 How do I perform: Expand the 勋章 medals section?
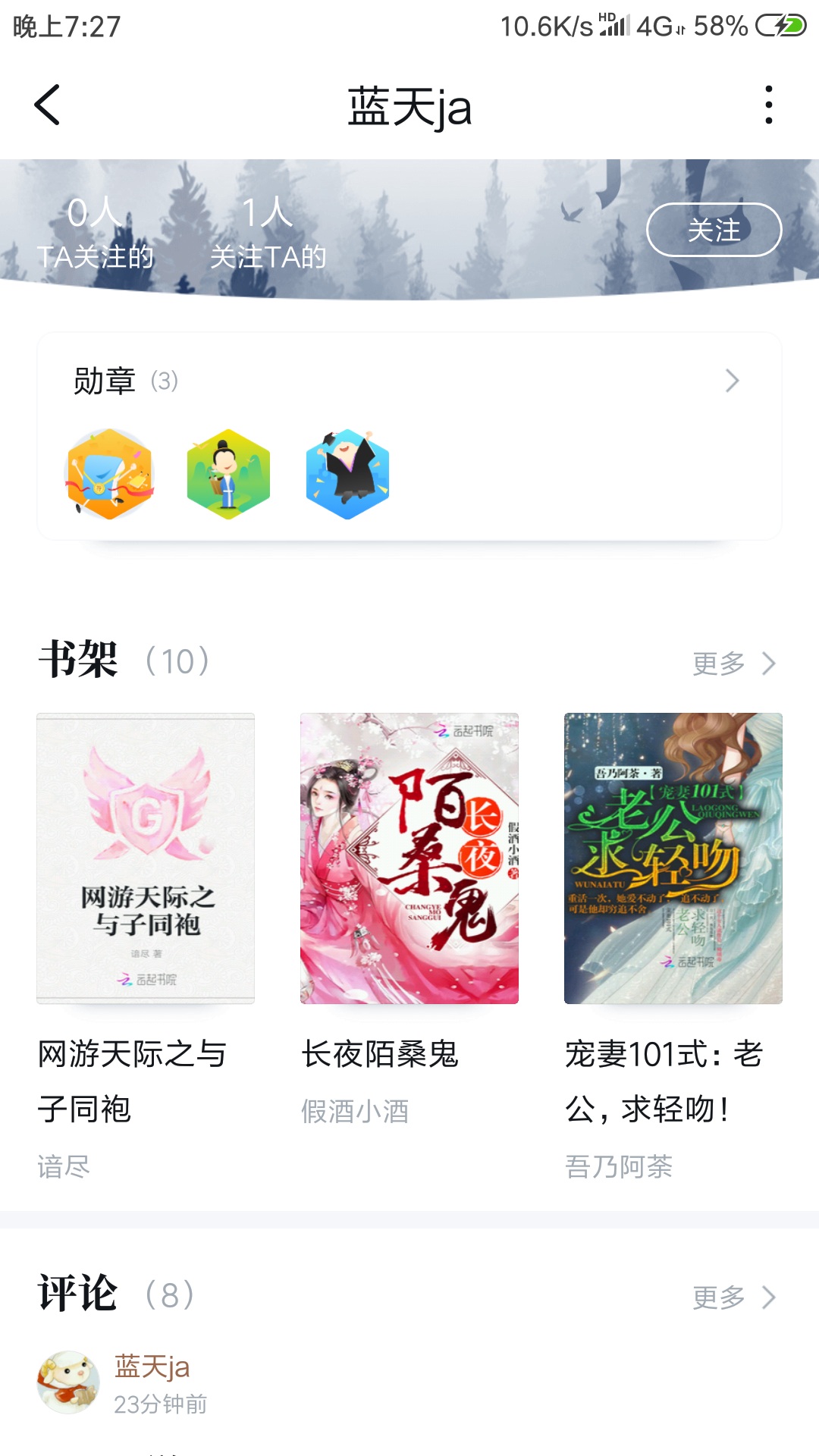(731, 381)
